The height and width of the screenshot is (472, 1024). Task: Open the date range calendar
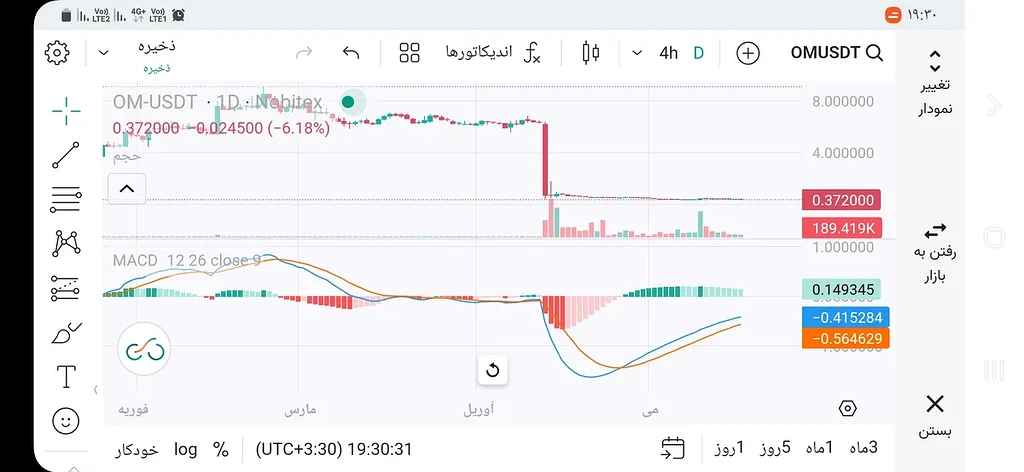[x=673, y=448]
